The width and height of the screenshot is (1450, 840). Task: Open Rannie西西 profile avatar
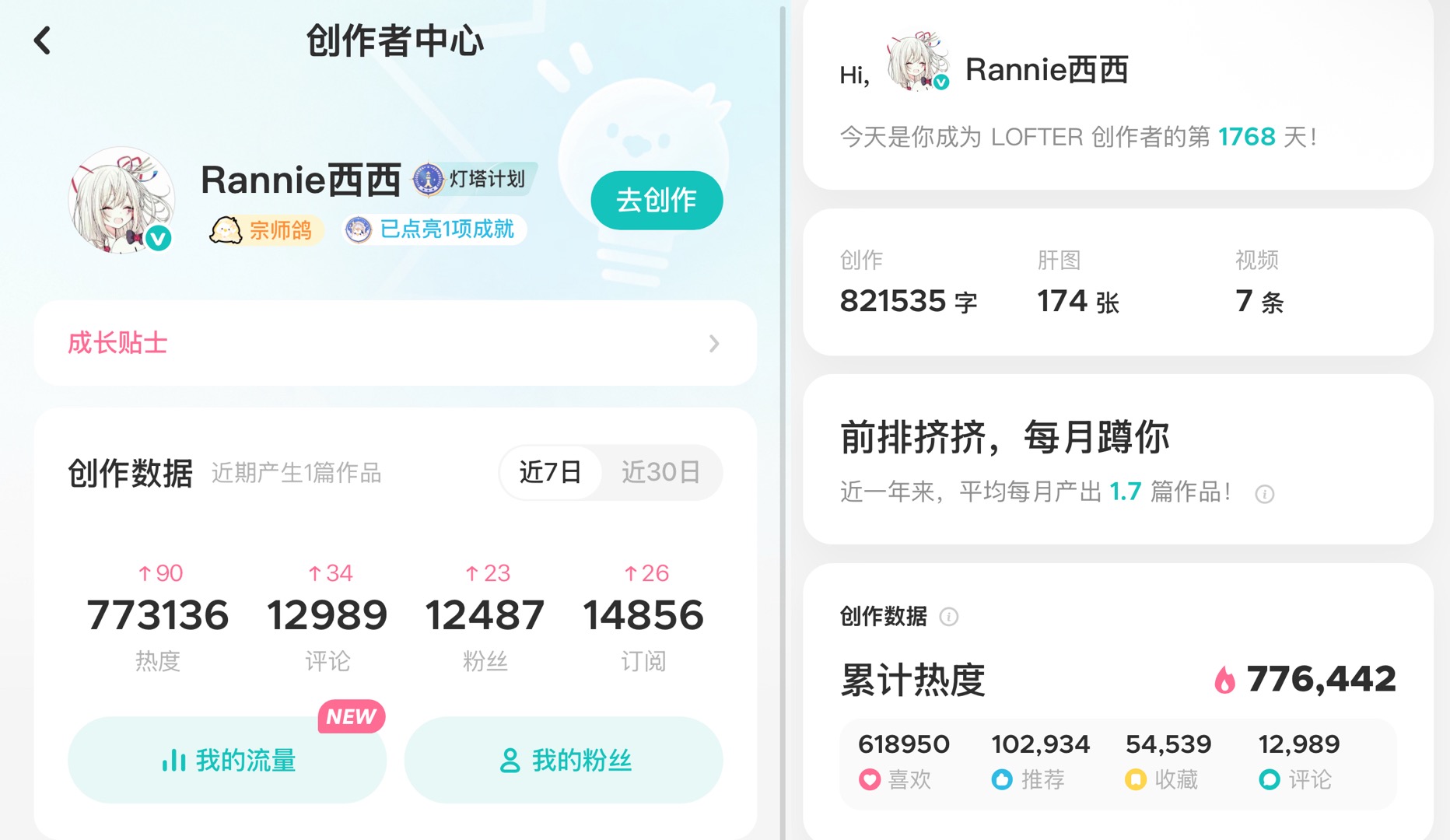coord(121,200)
